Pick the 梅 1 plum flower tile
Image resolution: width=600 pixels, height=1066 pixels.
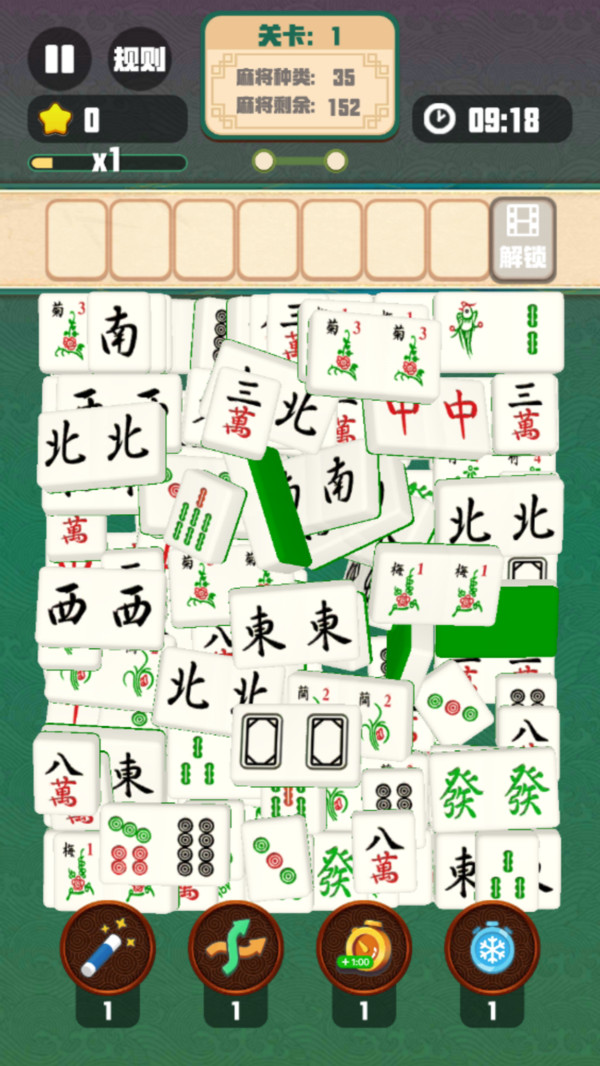tap(436, 583)
